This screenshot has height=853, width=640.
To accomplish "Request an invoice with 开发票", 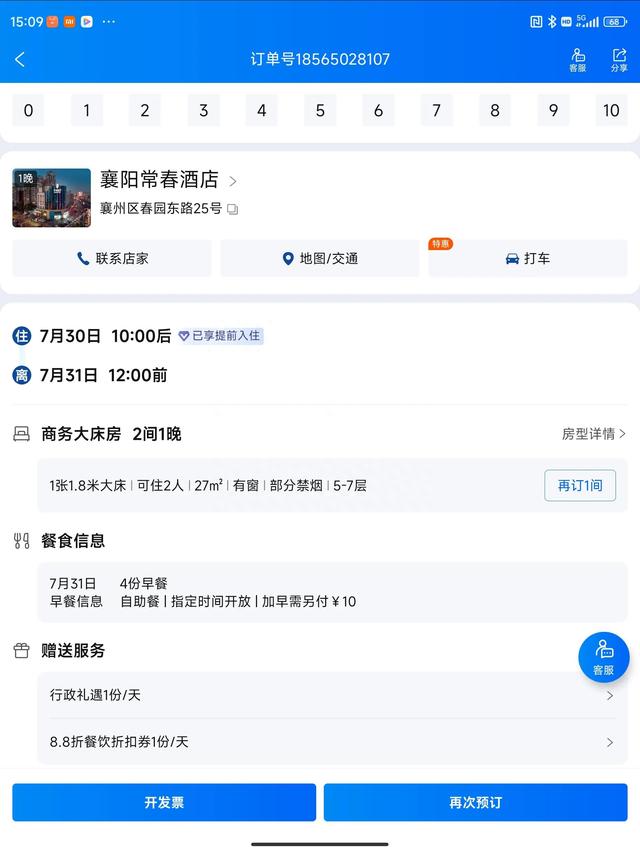I will 164,802.
